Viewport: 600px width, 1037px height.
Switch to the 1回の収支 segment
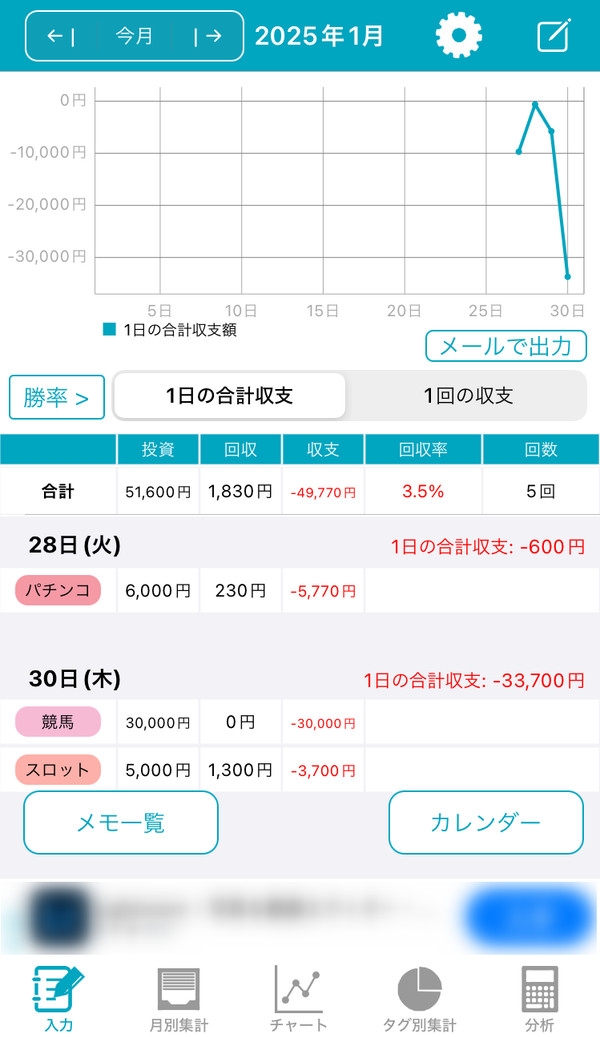click(468, 395)
